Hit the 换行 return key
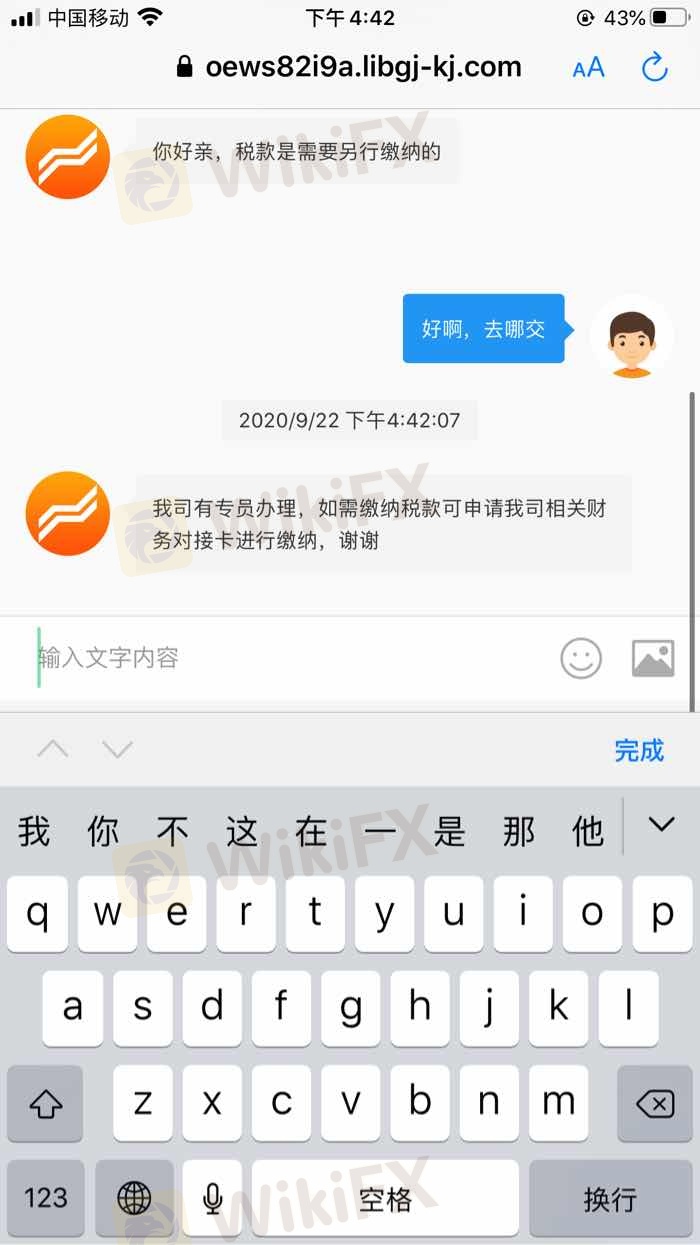The height and width of the screenshot is (1245, 700). pos(610,1198)
